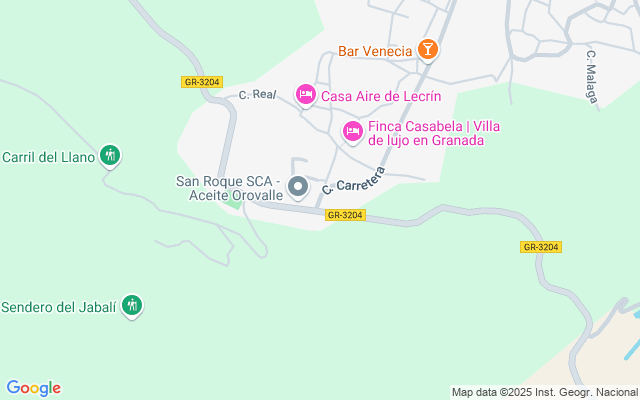This screenshot has height=400, width=640.
Task: Open the Google logo link
Action: coord(34,388)
